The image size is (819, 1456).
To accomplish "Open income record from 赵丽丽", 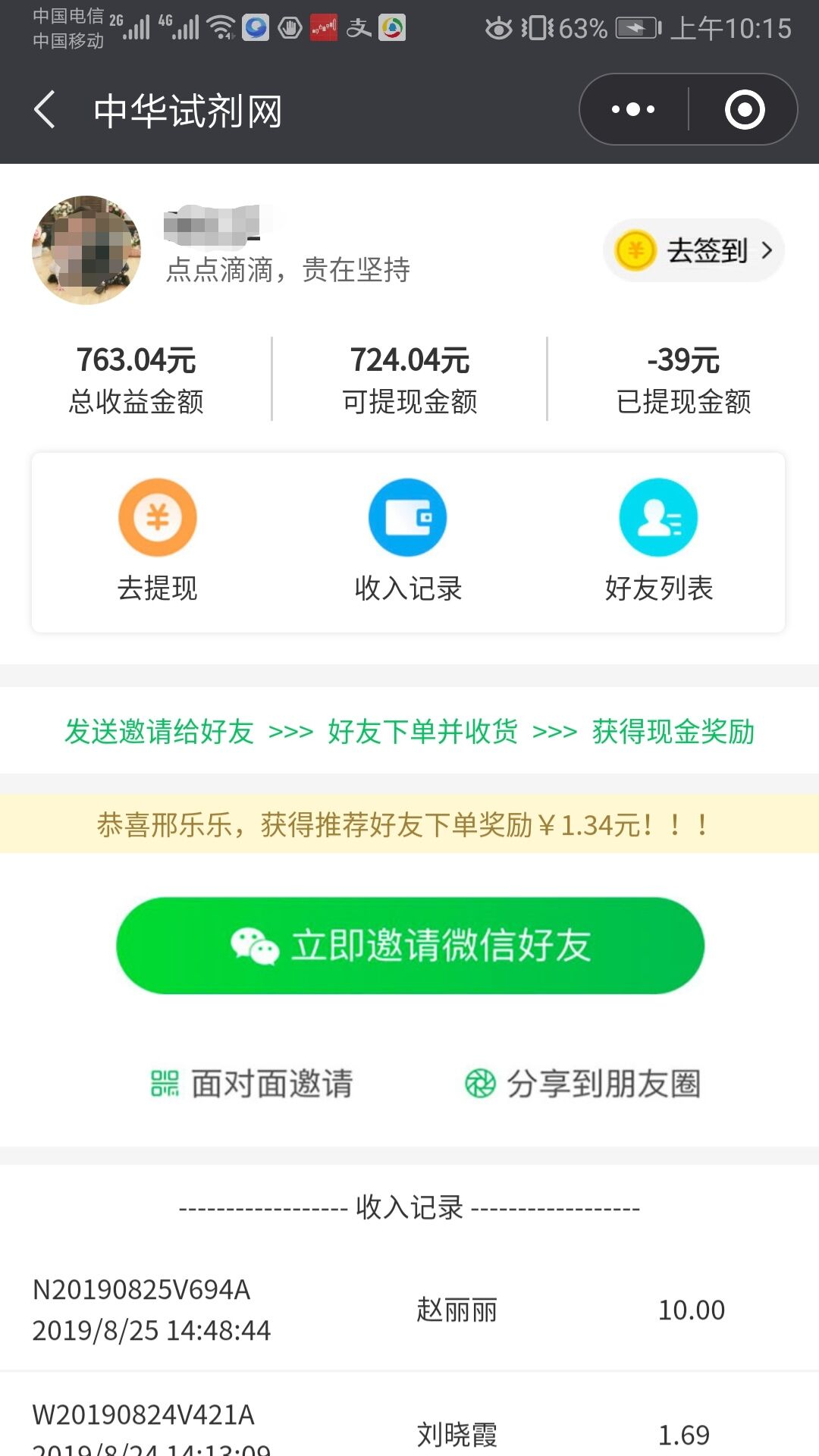I will tap(409, 1310).
